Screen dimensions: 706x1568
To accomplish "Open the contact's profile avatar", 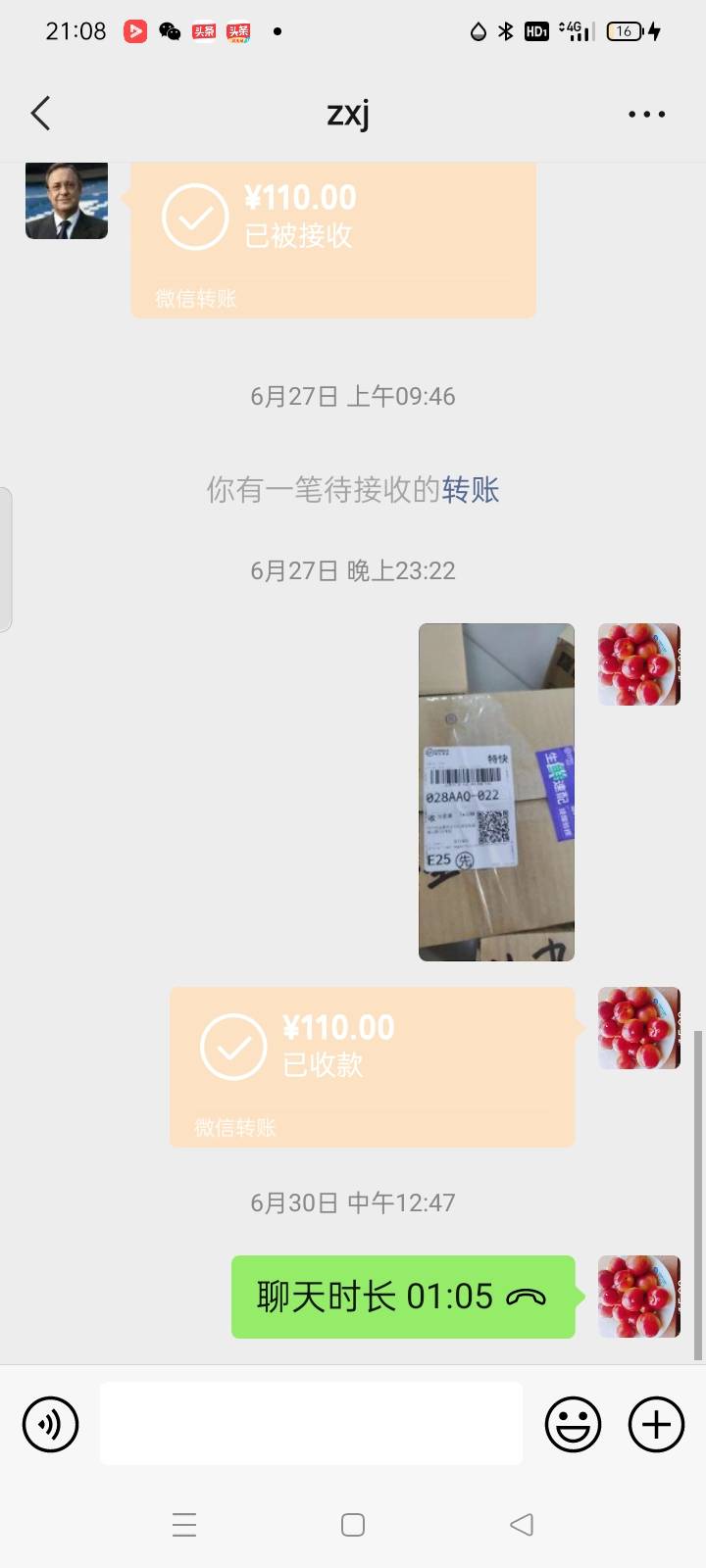I will point(67,201).
